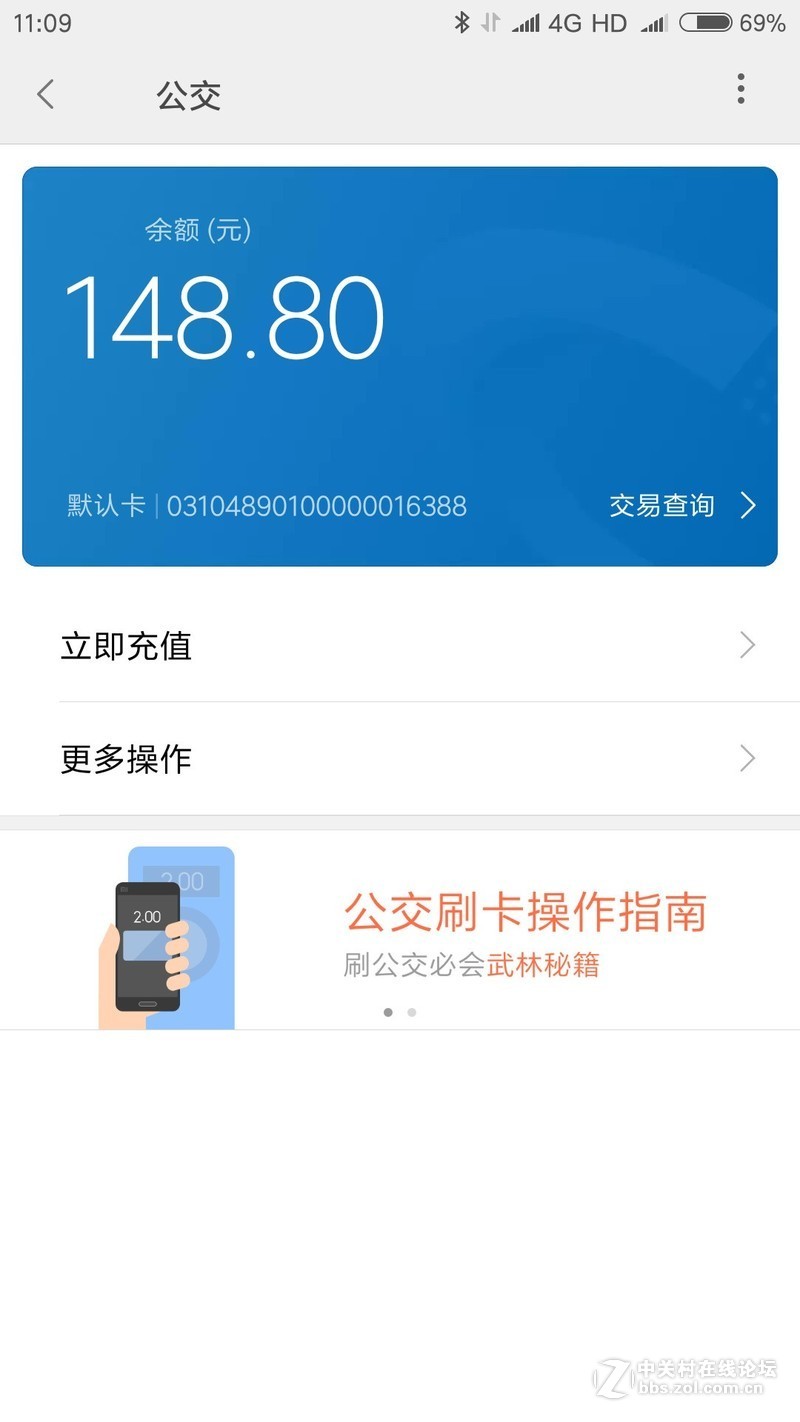Image resolution: width=800 pixels, height=1422 pixels.
Task: Click the back arrow icon
Action: (45, 93)
